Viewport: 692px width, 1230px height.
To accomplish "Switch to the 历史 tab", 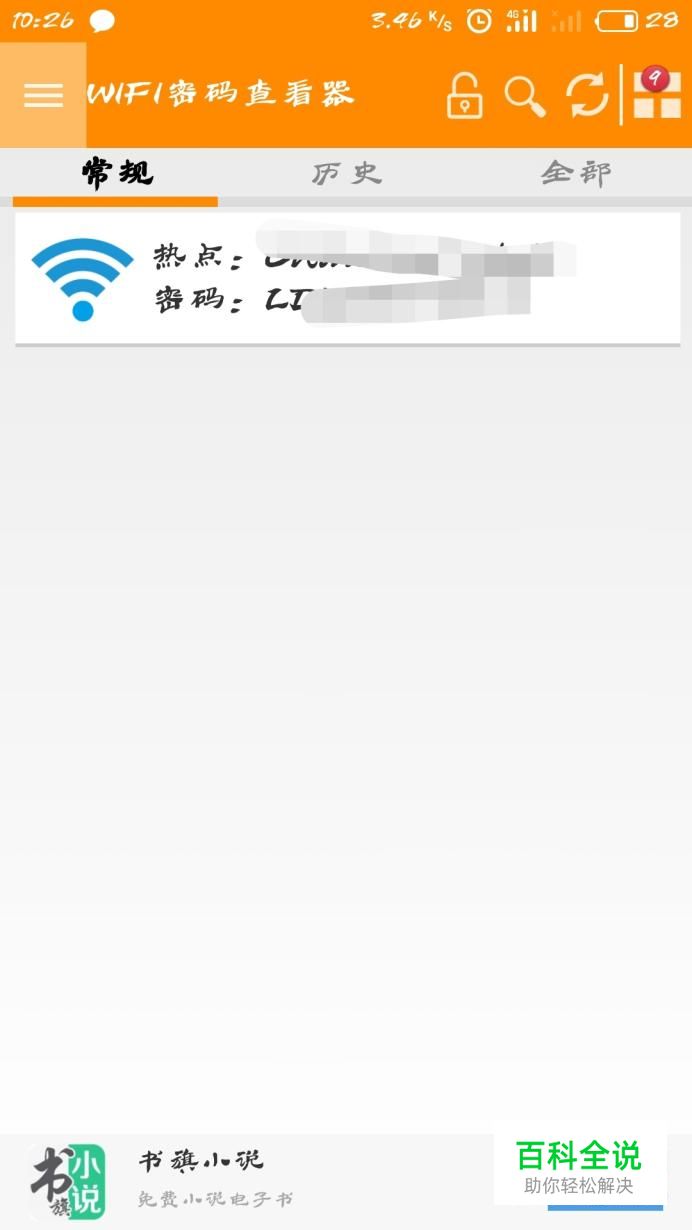I will point(346,174).
